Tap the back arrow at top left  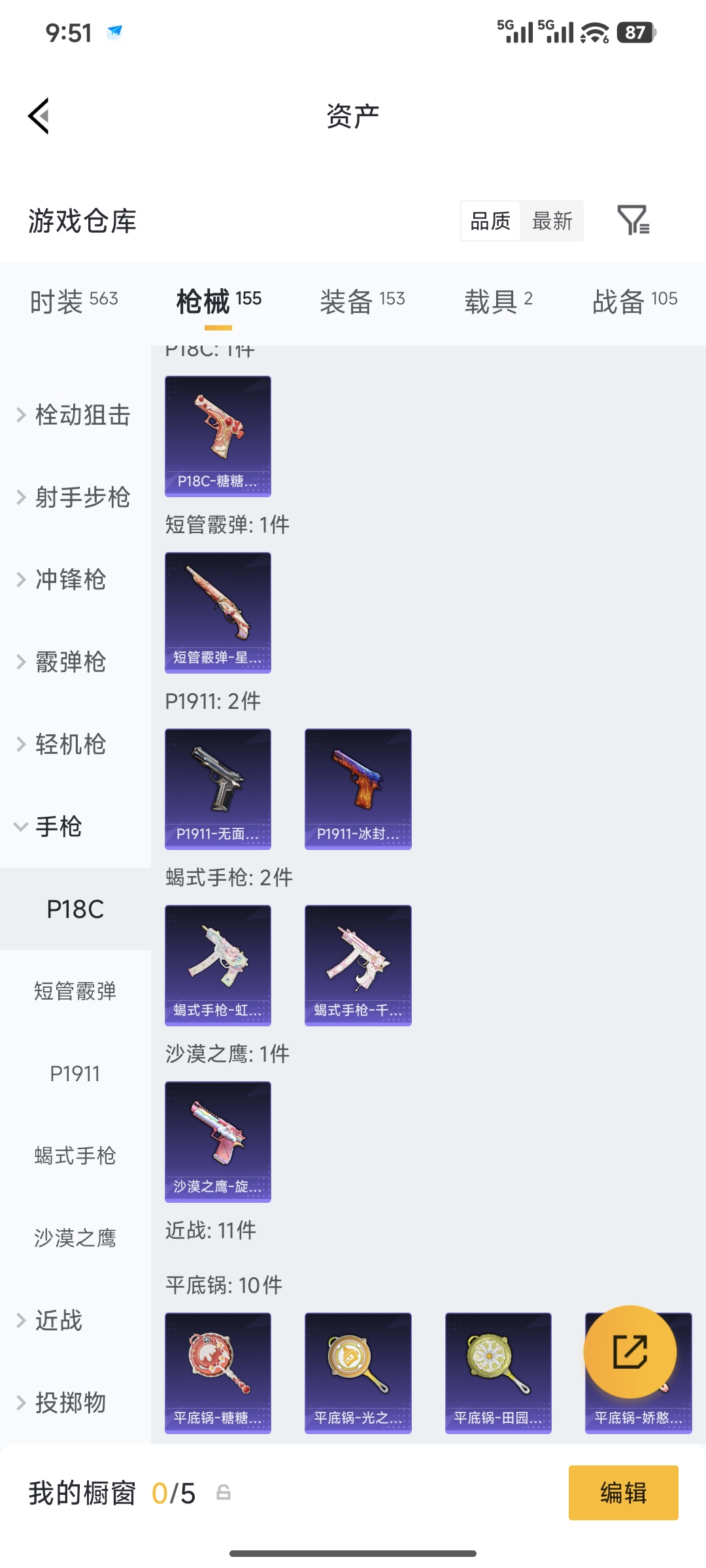pos(39,116)
